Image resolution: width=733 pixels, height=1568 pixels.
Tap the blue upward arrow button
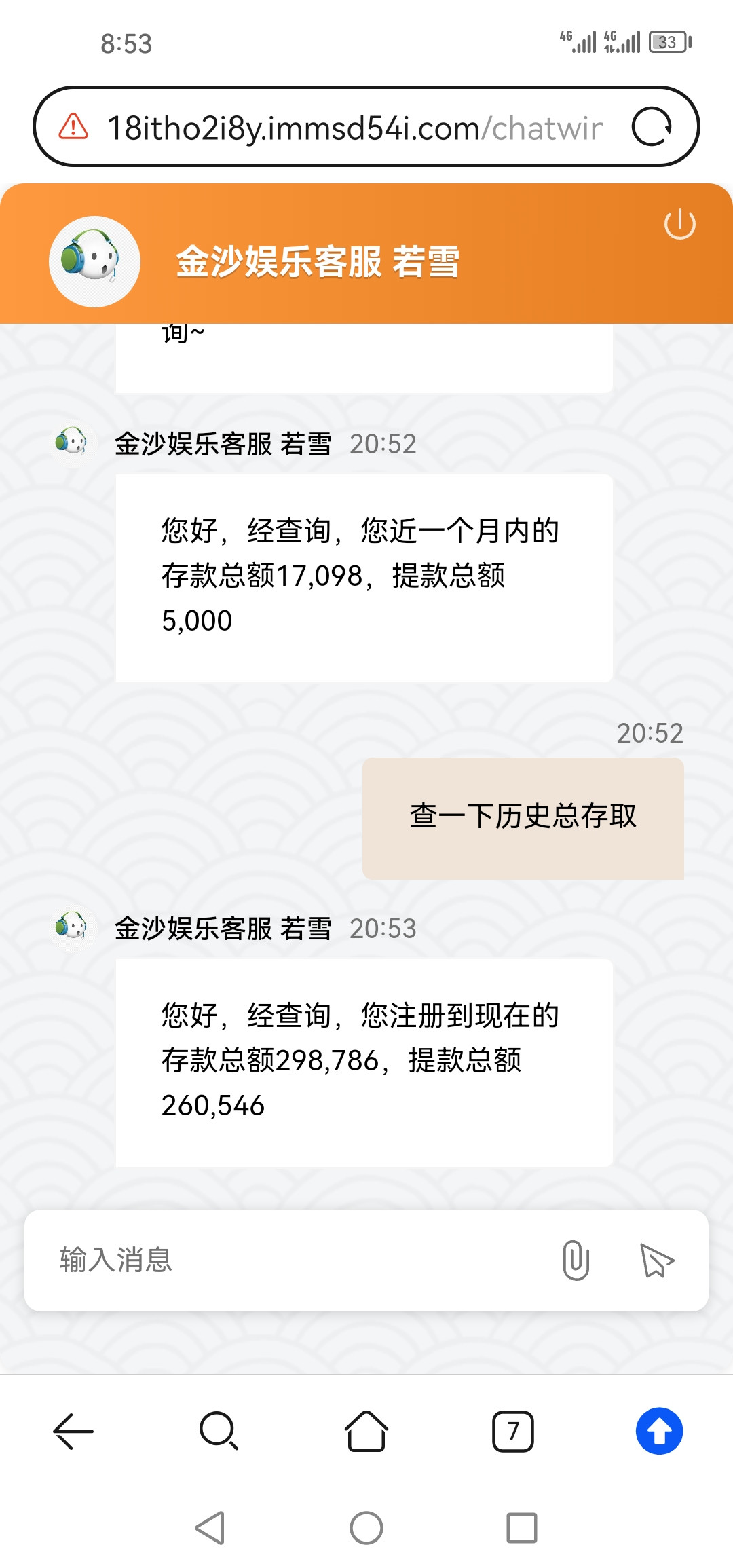coord(659,1431)
